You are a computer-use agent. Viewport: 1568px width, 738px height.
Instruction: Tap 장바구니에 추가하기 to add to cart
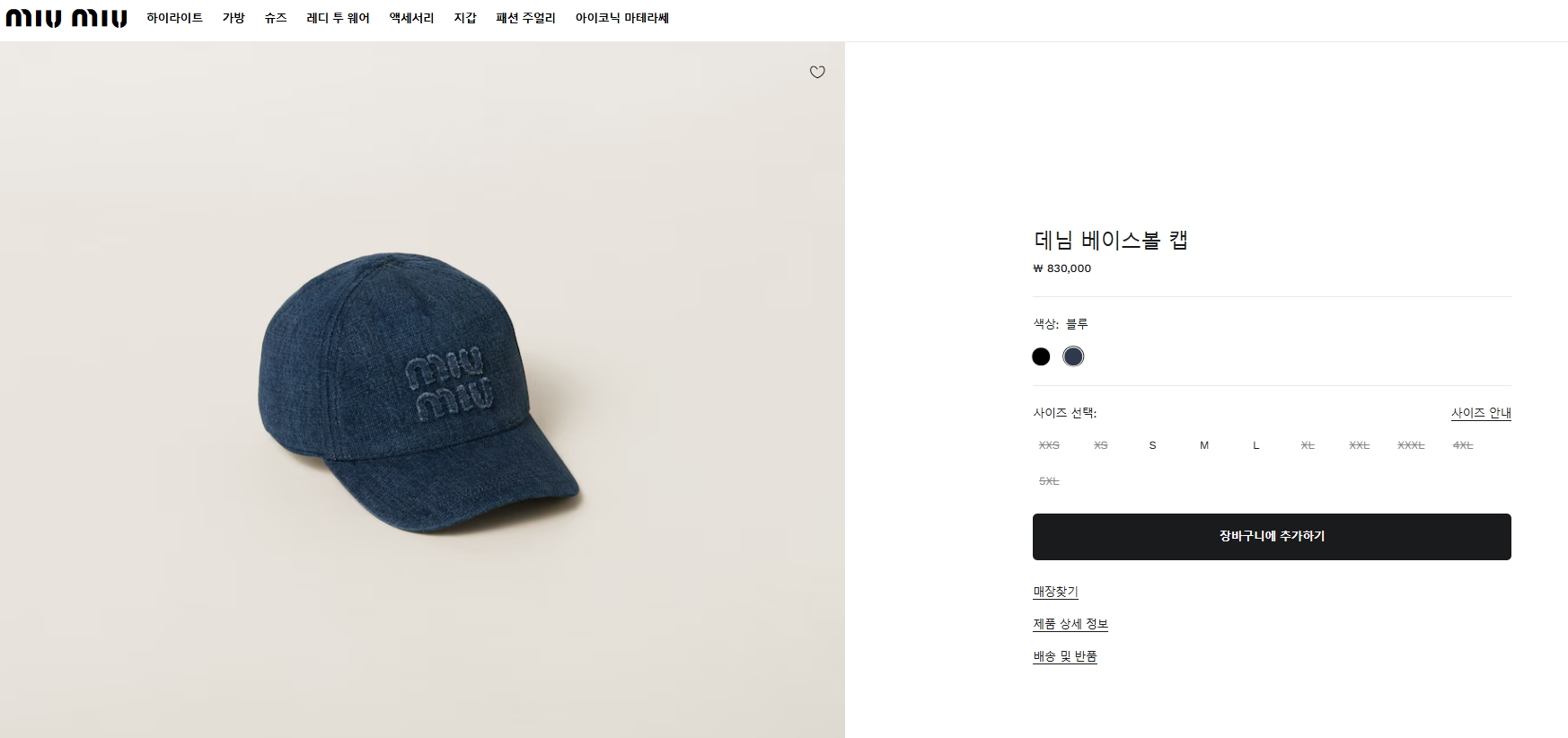1272,536
